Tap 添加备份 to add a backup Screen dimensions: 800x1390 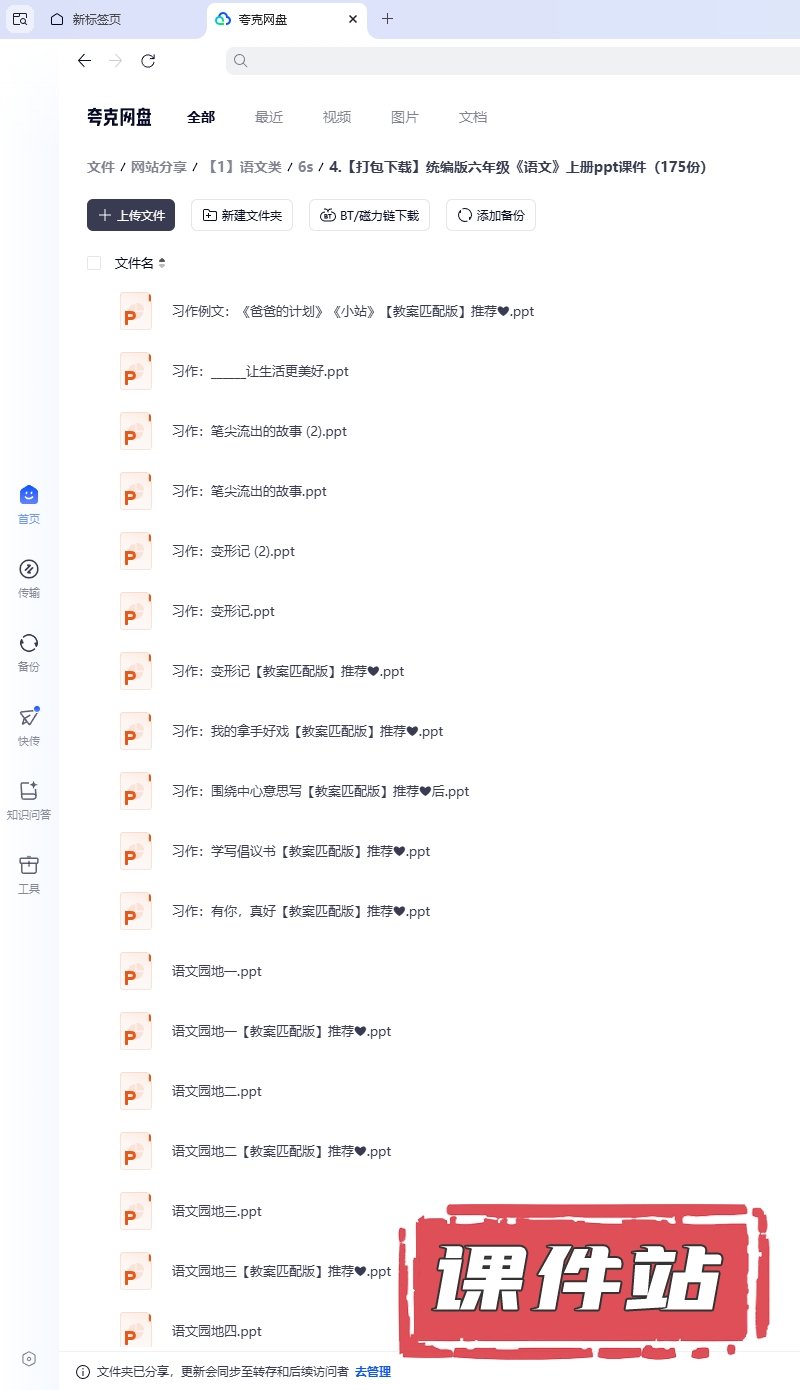(490, 215)
